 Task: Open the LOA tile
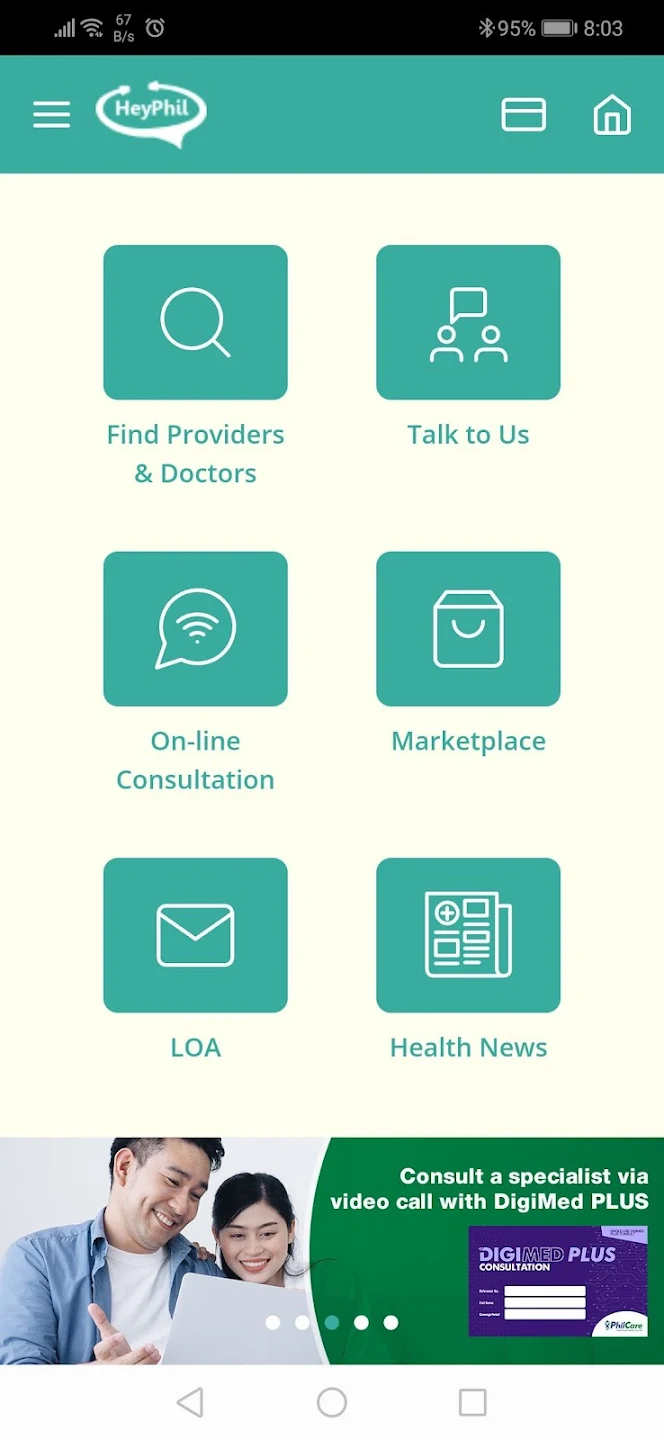click(x=195, y=935)
